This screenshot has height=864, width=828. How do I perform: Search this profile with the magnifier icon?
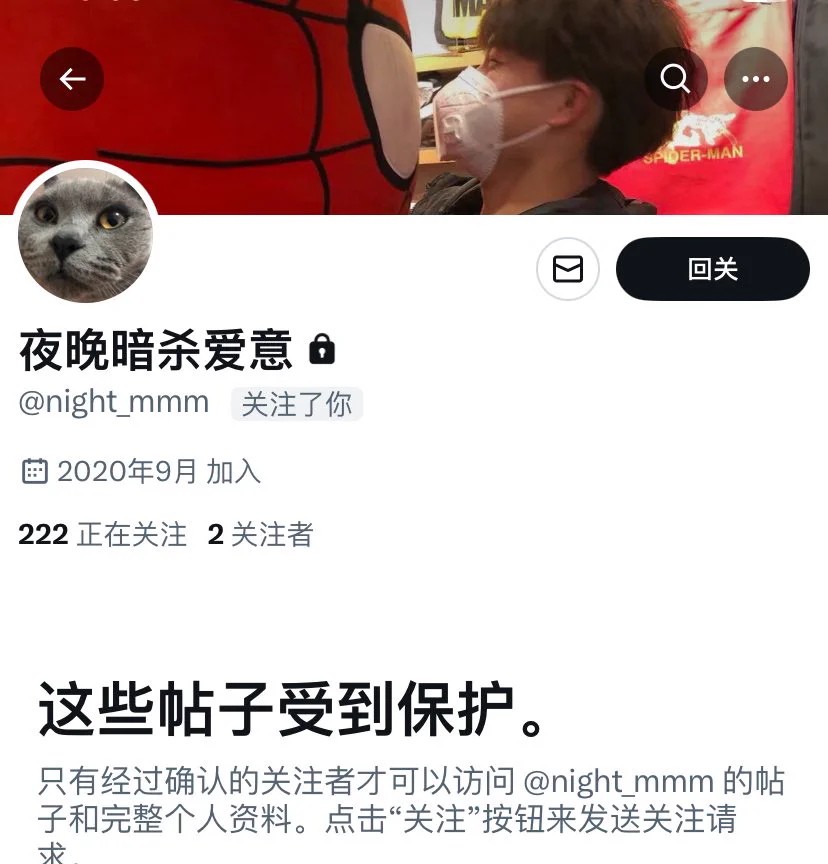[675, 79]
